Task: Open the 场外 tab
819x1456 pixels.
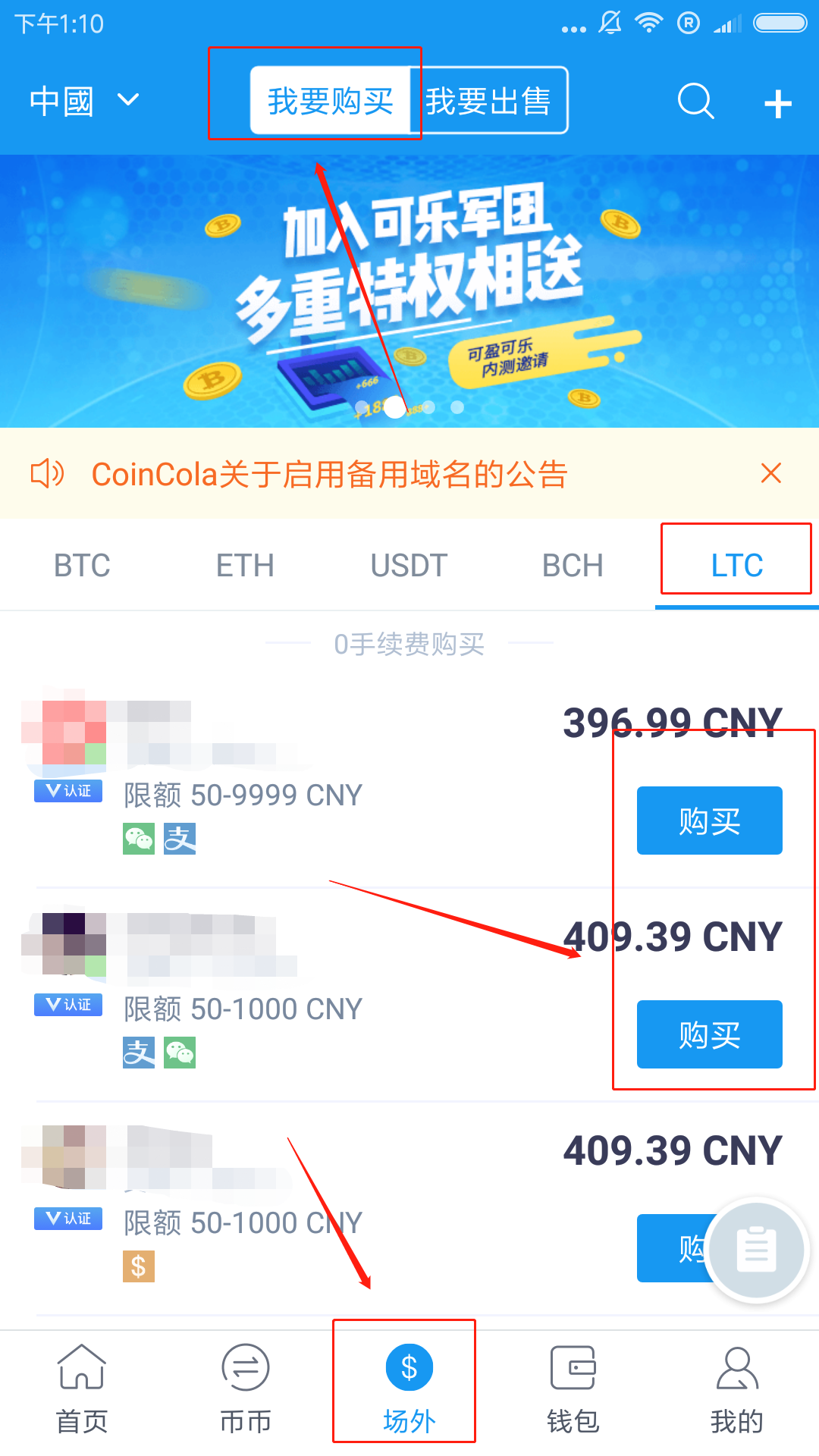Action: click(x=409, y=1388)
